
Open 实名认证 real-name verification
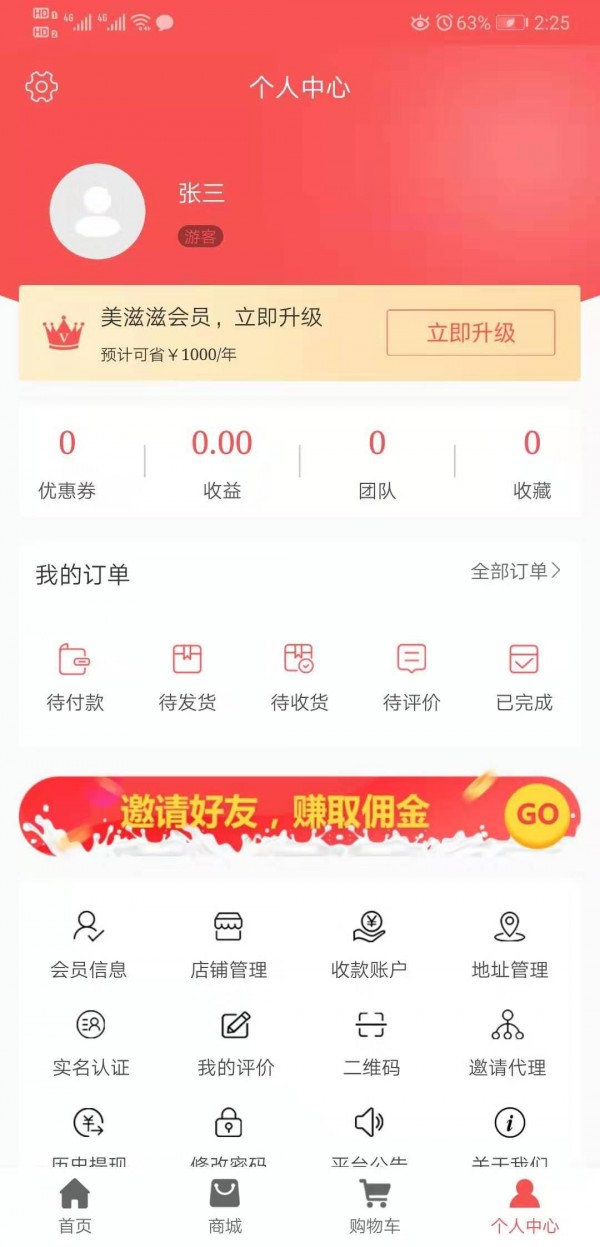pos(90,1041)
